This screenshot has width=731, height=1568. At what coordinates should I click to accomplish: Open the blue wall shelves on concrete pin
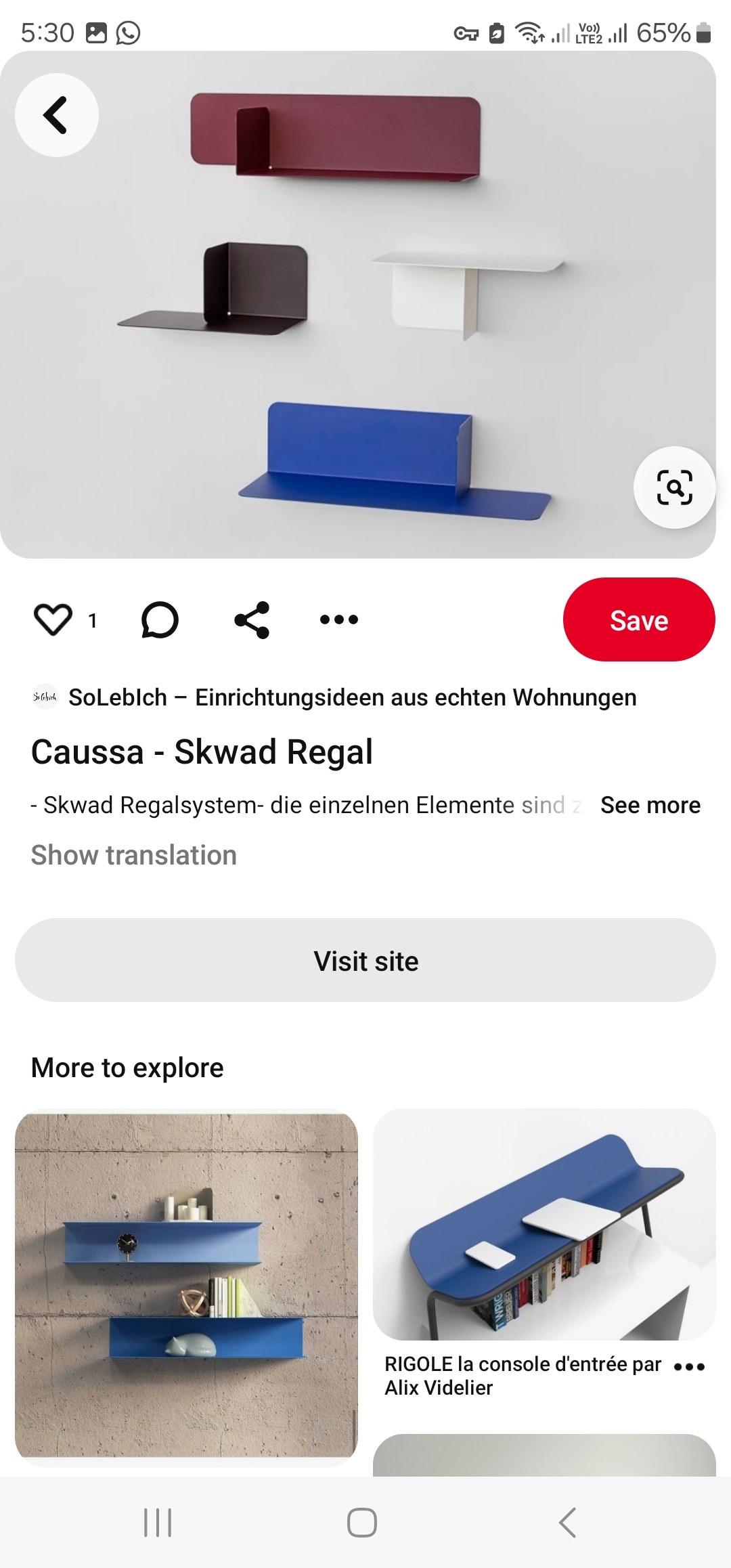coord(186,1284)
